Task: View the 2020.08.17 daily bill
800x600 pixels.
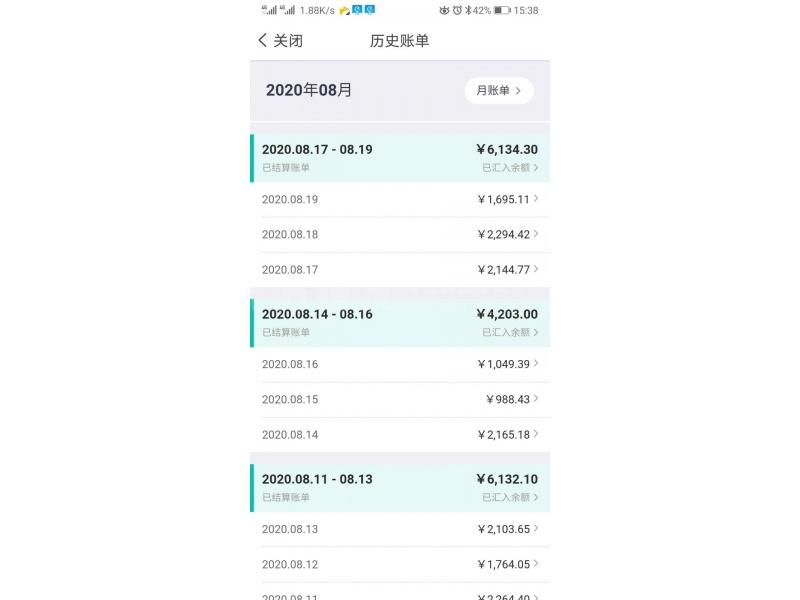Action: coord(400,269)
